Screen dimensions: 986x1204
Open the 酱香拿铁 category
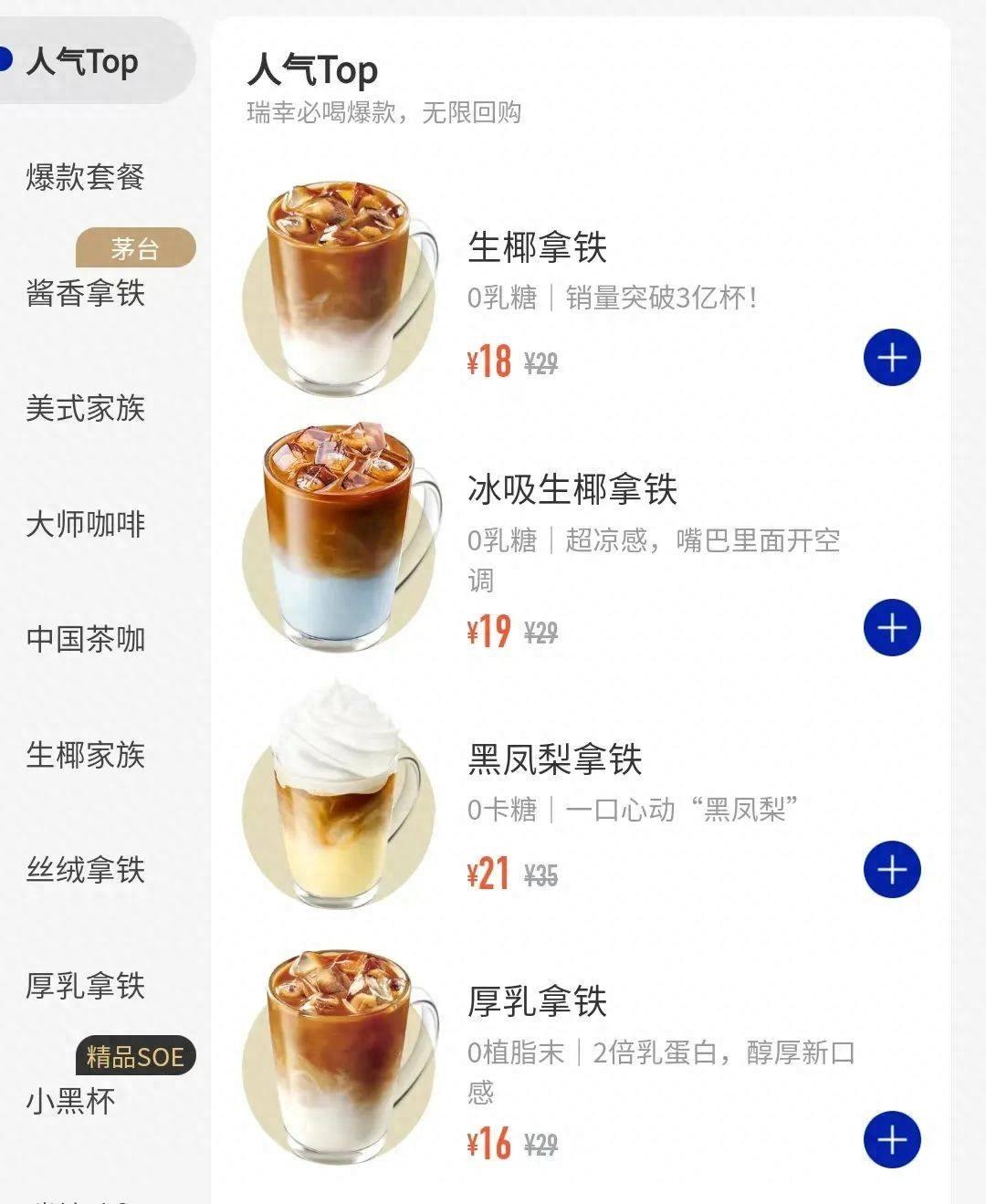coord(85,292)
